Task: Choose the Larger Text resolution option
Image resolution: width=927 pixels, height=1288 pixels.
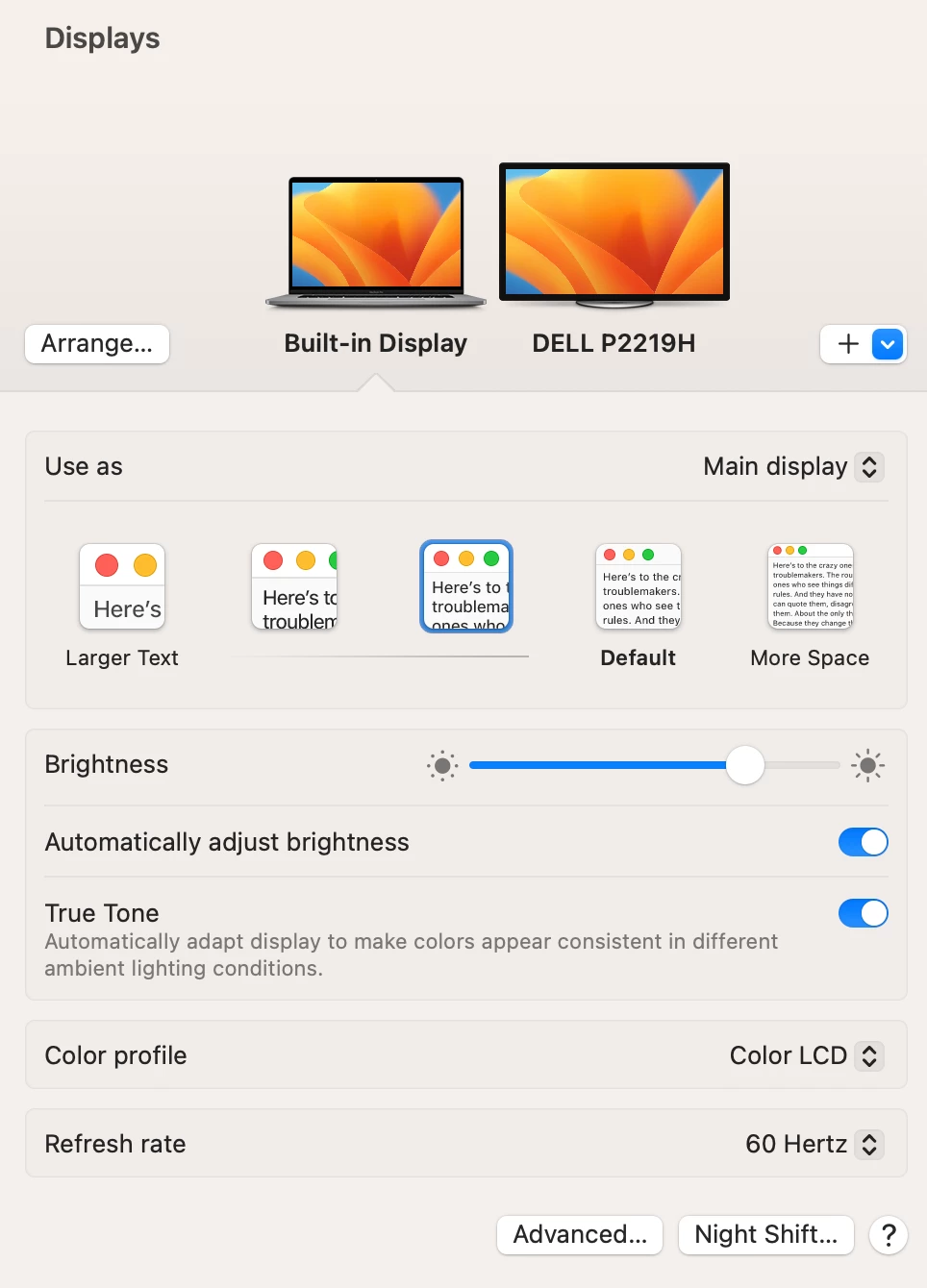Action: click(x=122, y=587)
